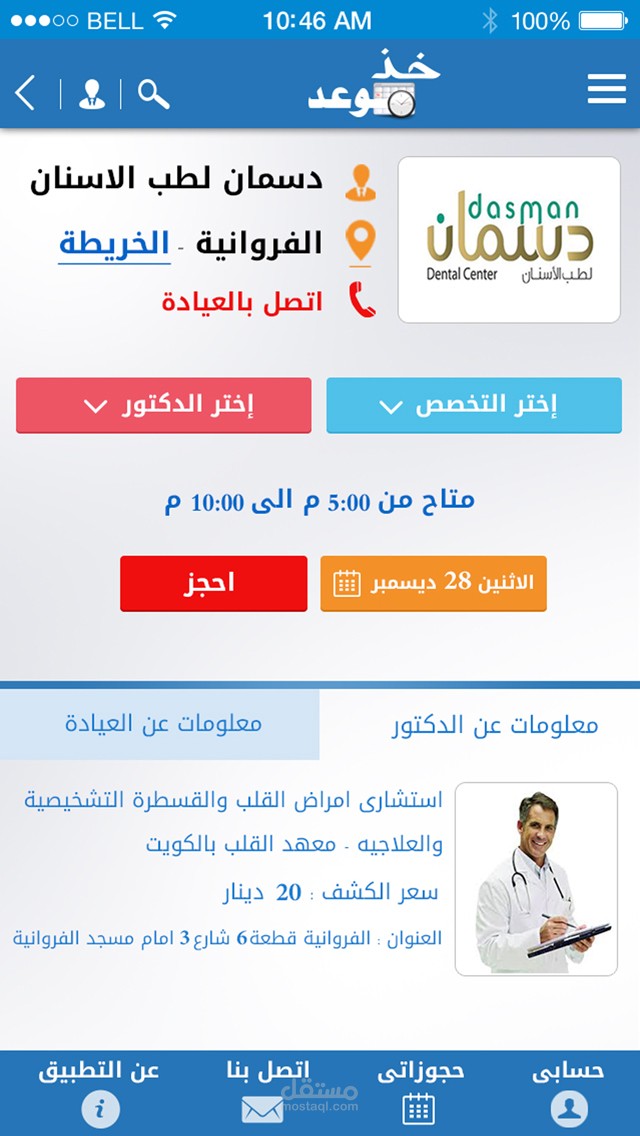
Task: Switch to معلومات عن العيادة tab
Action: [x=162, y=723]
